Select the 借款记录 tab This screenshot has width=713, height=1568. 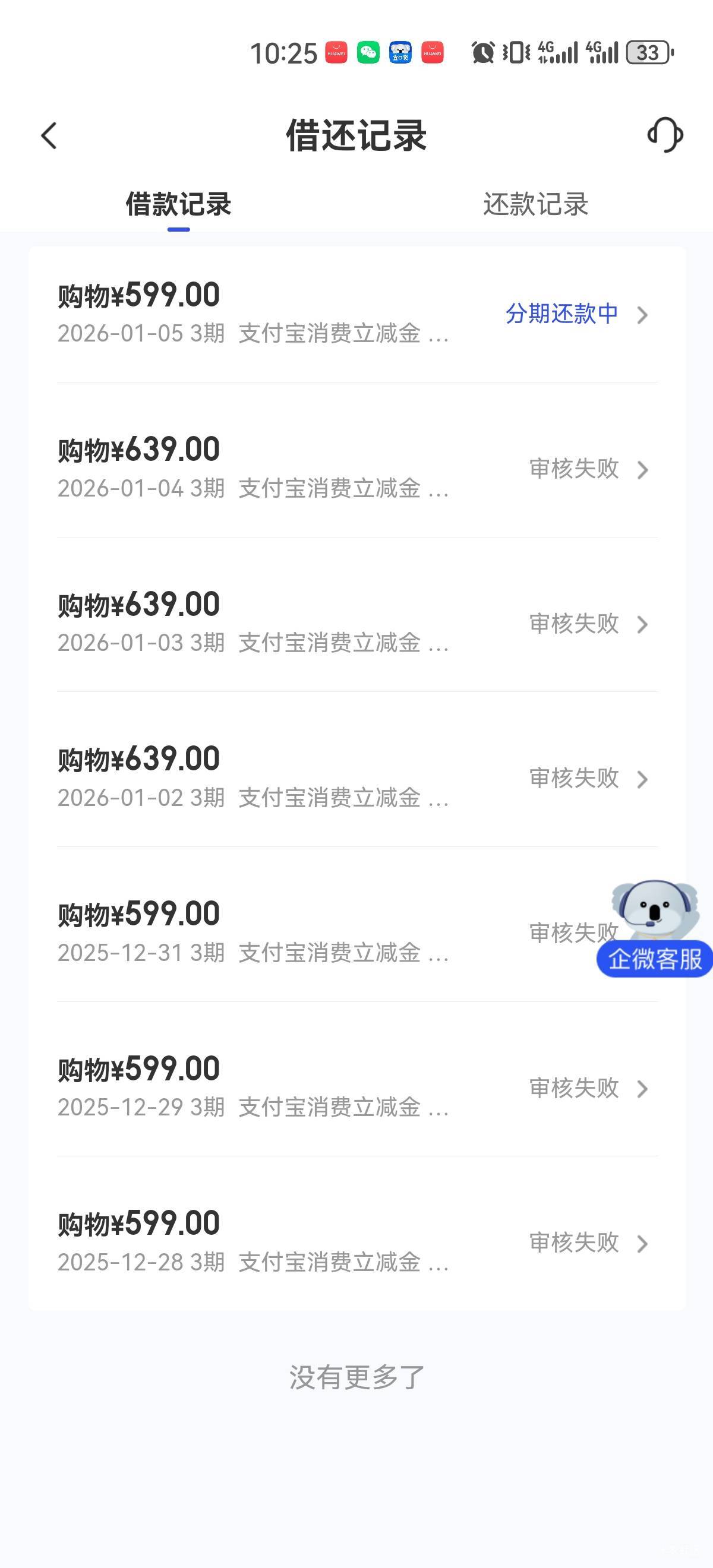point(178,204)
